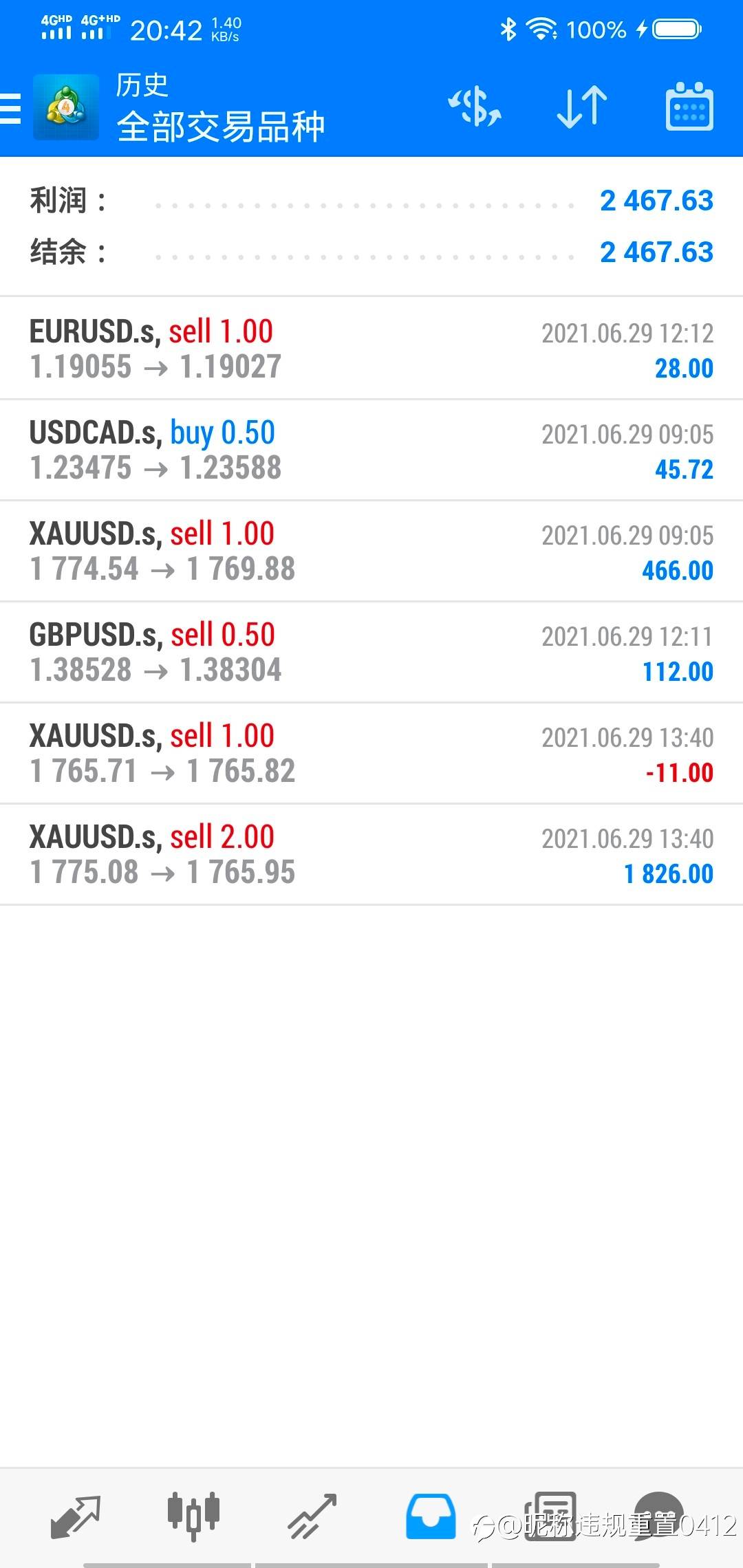This screenshot has width=743, height=1568.
Task: Expand the XAUUSD.s trade with 466.00 profit
Action: pos(371,552)
